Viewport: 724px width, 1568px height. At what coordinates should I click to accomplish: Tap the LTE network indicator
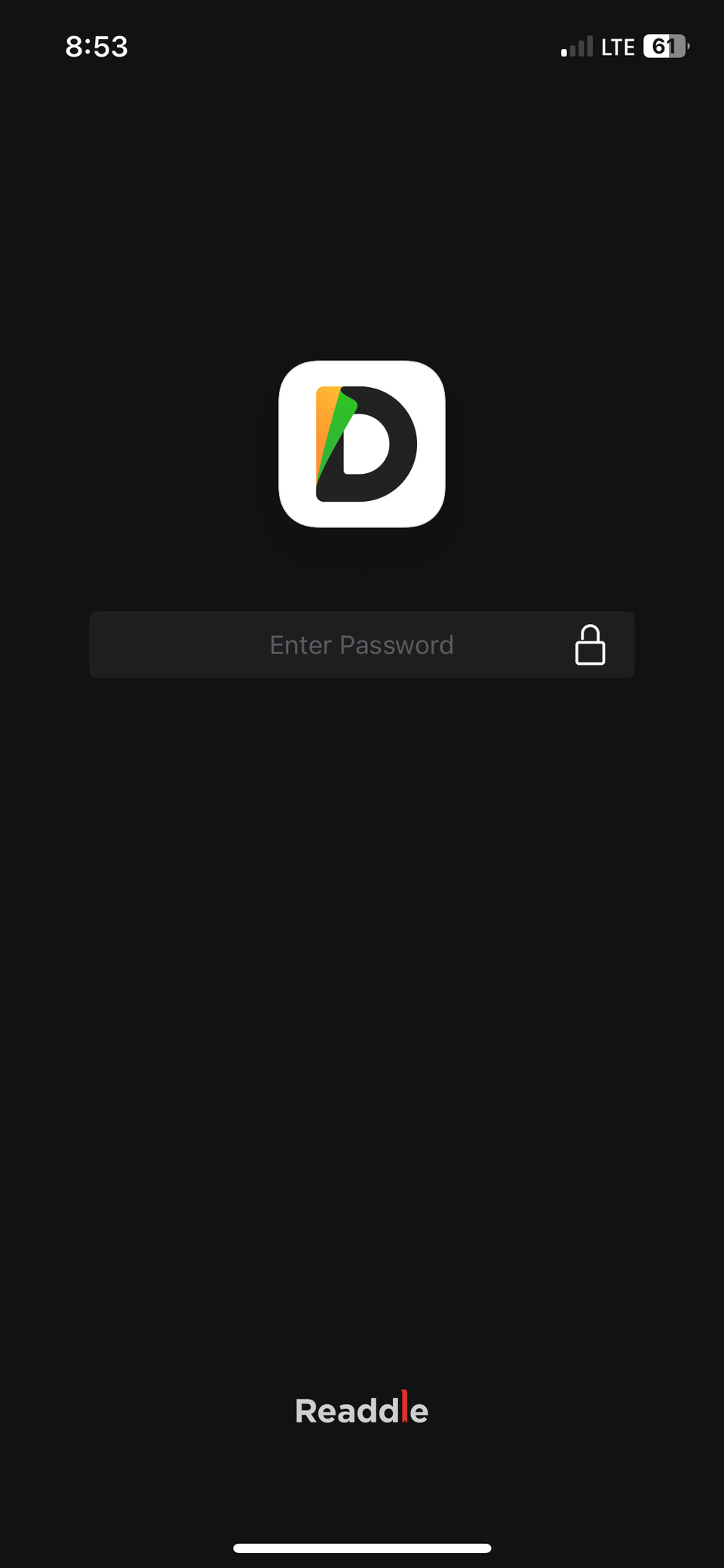(618, 47)
